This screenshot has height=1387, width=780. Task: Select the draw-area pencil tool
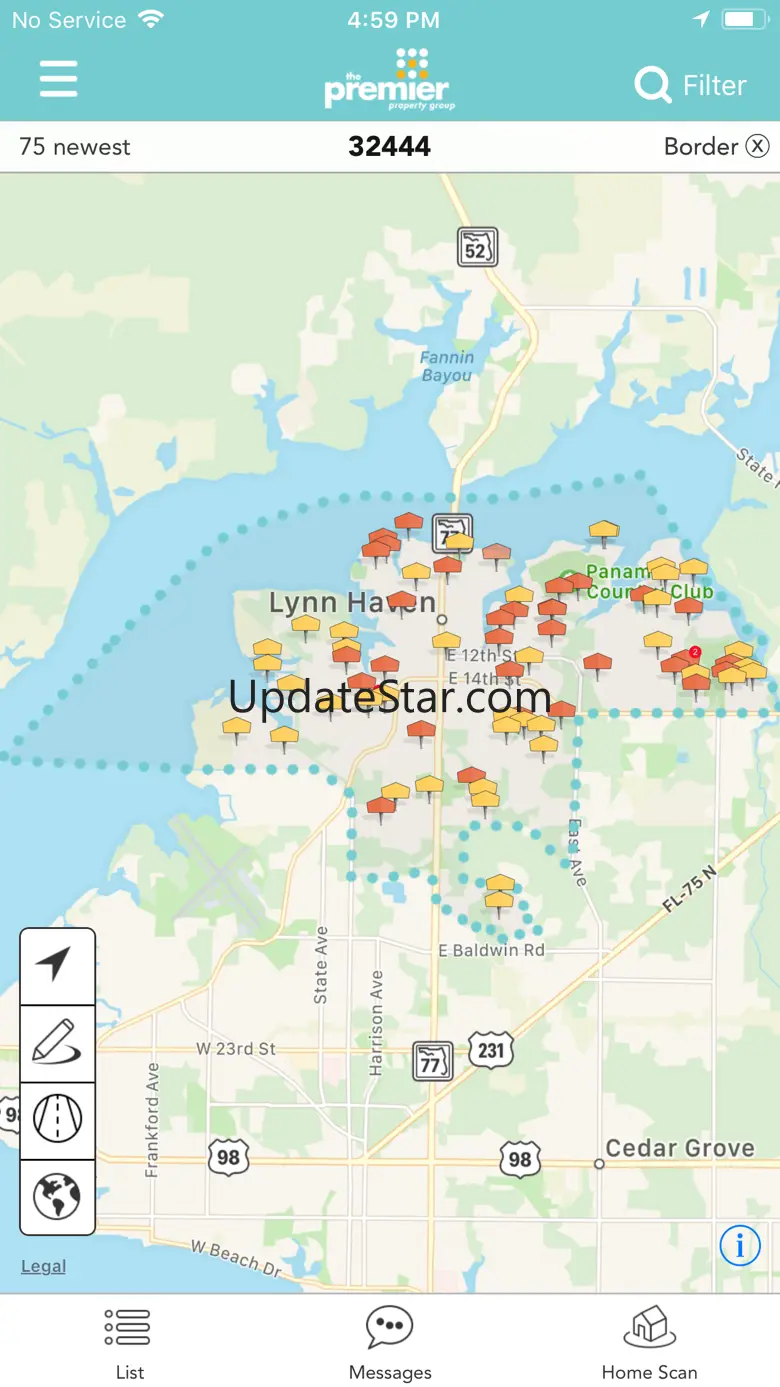pos(57,1042)
